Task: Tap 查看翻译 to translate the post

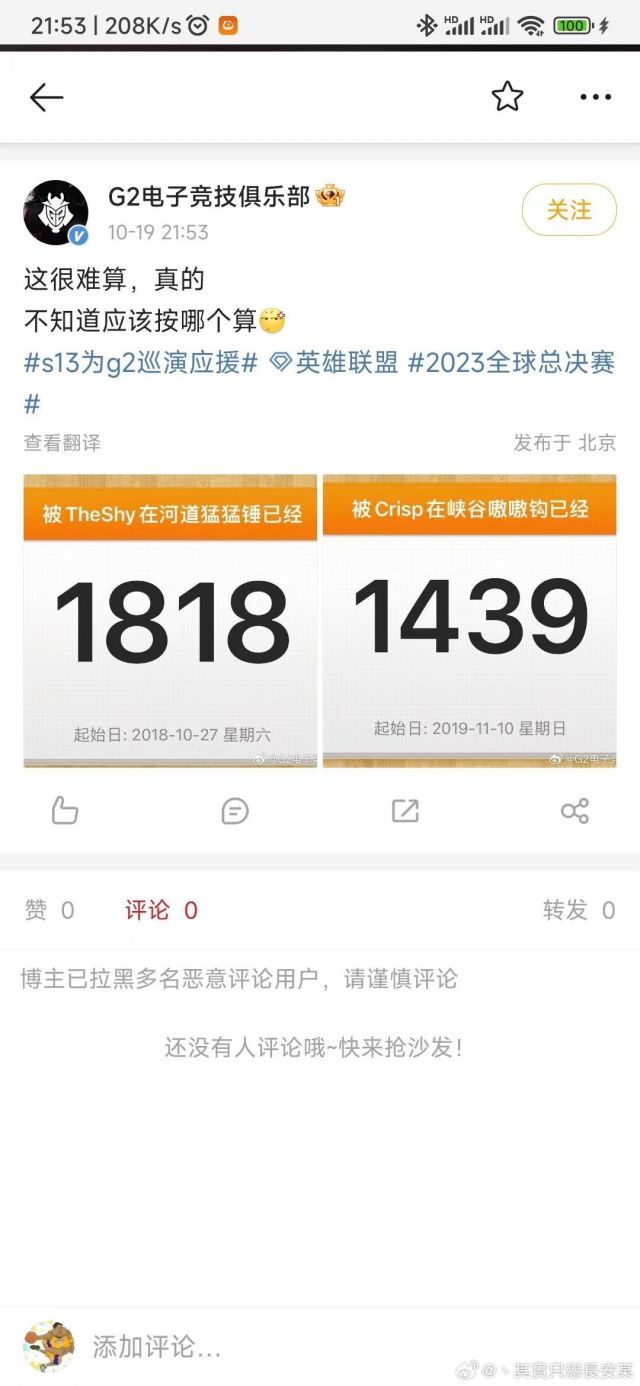Action: 62,442
